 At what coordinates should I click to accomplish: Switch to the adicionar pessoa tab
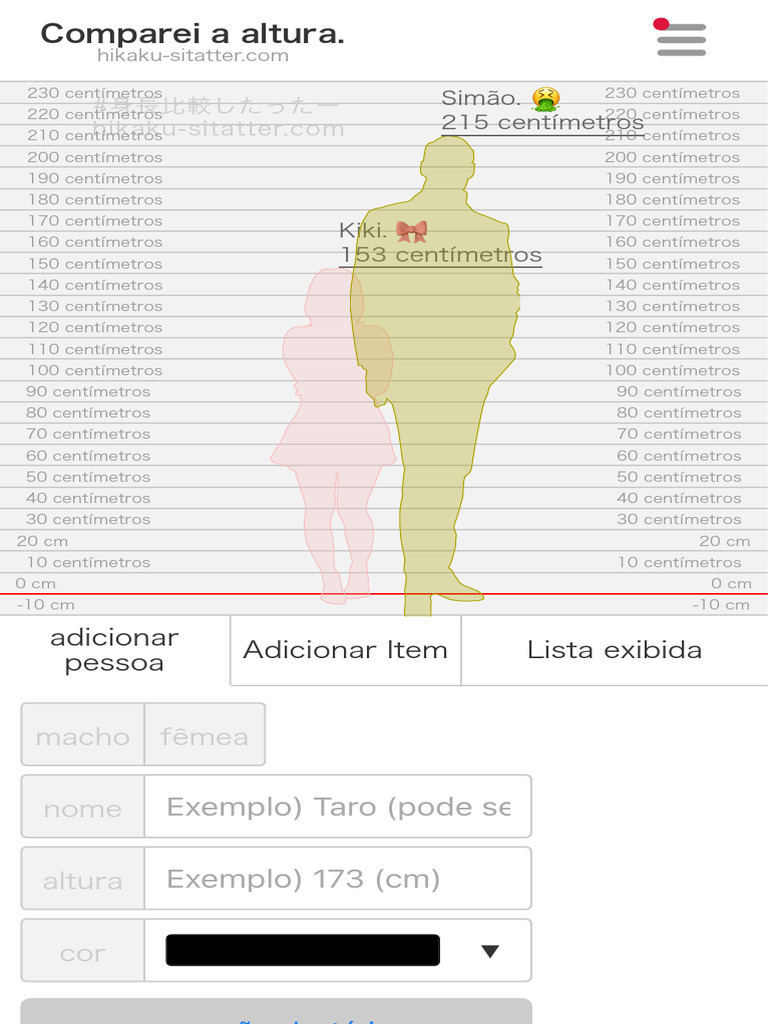tap(115, 650)
